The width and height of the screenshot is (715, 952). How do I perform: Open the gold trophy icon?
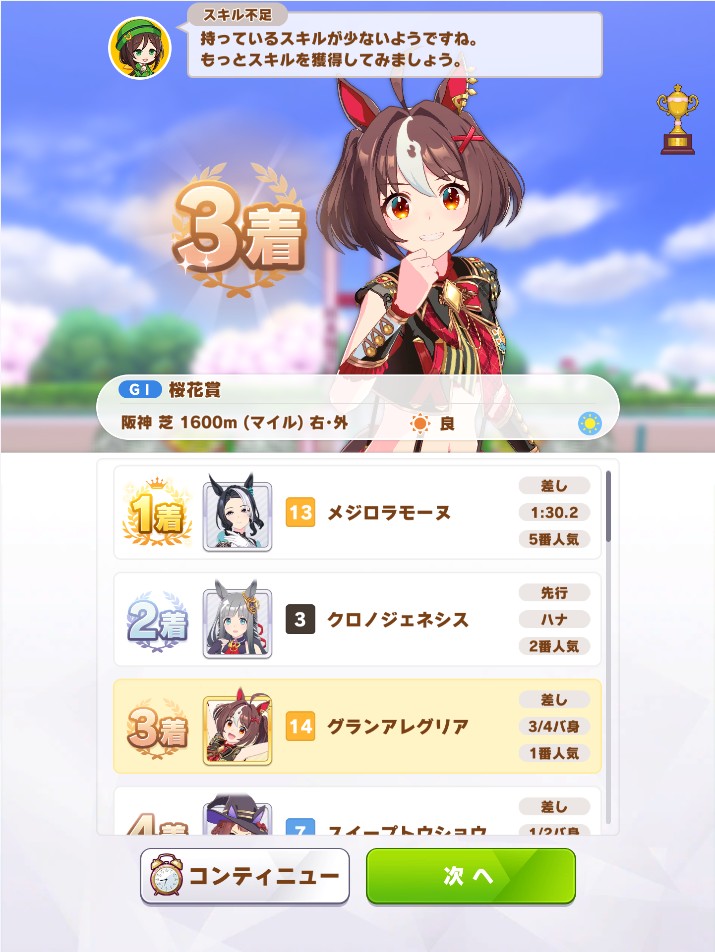pos(677,119)
